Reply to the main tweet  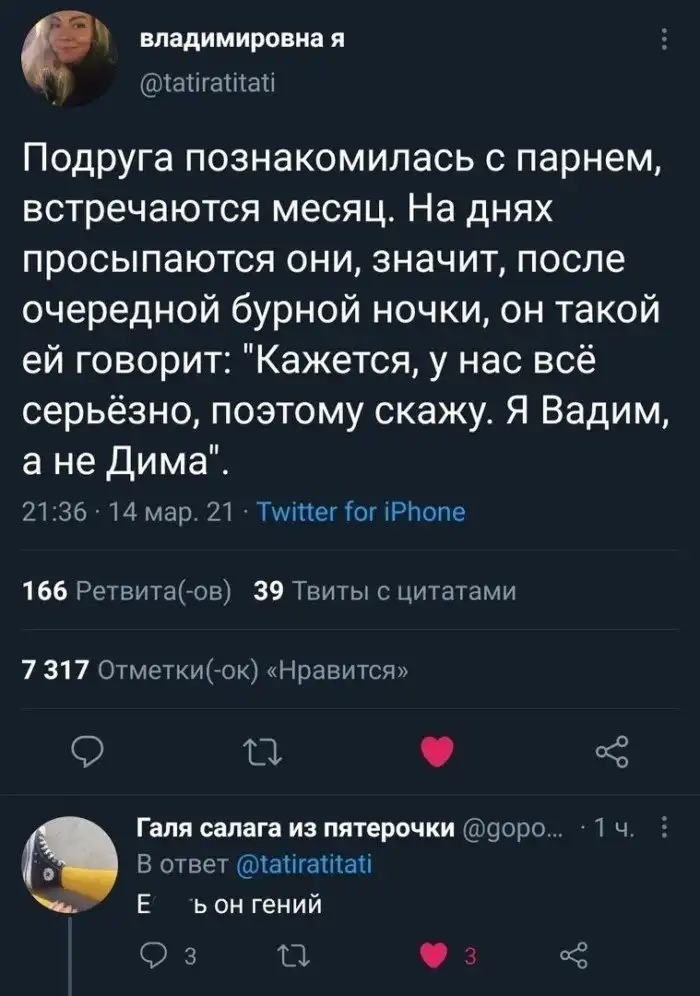point(92,750)
